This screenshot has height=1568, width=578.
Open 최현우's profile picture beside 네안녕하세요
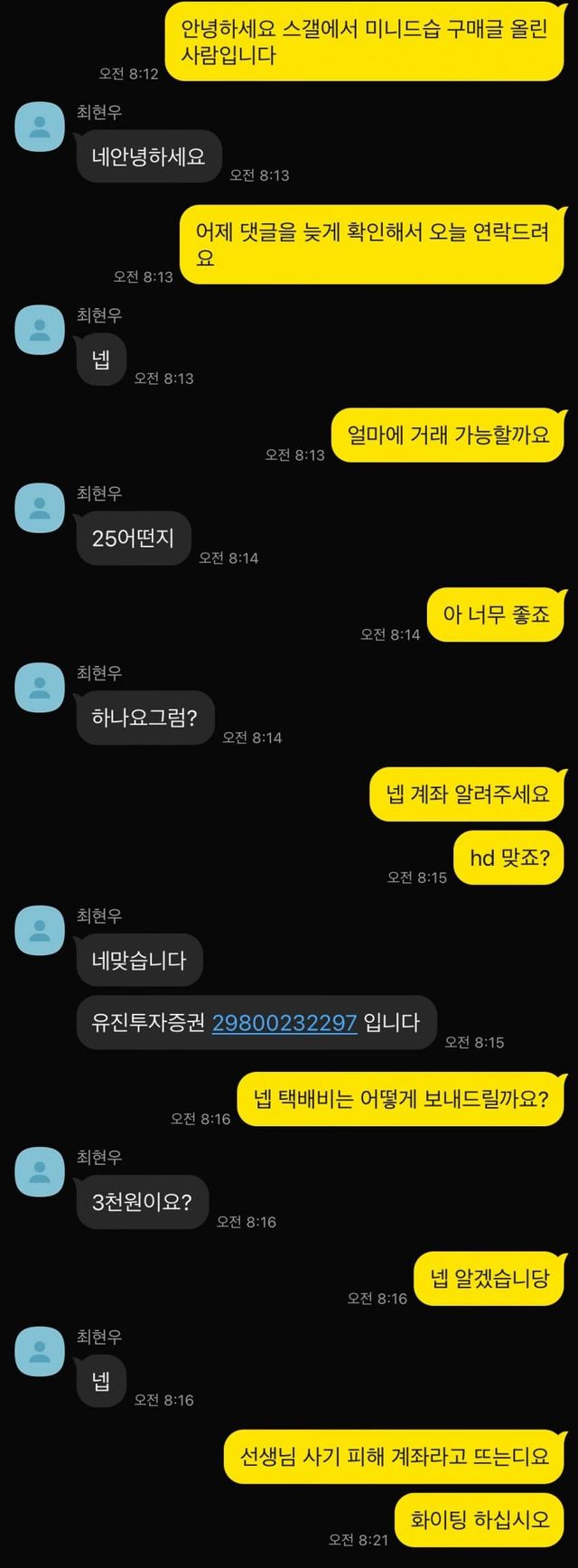coord(41,127)
